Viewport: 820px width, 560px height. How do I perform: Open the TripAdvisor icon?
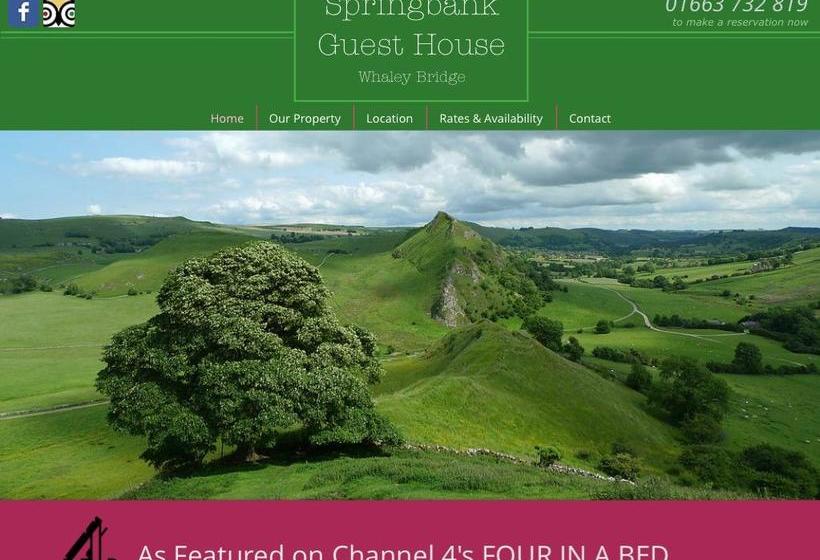pyautogui.click(x=59, y=13)
